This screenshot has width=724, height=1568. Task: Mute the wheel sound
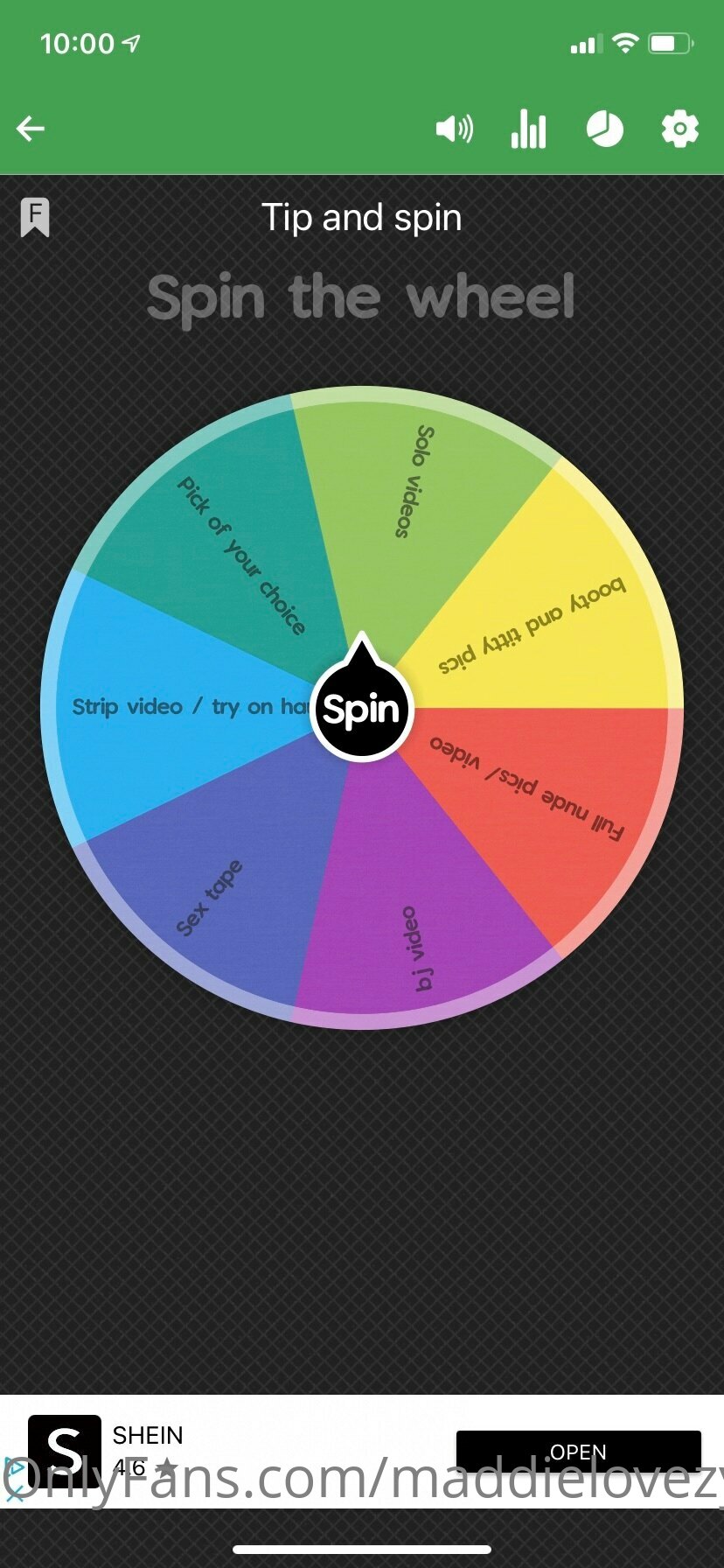click(455, 129)
